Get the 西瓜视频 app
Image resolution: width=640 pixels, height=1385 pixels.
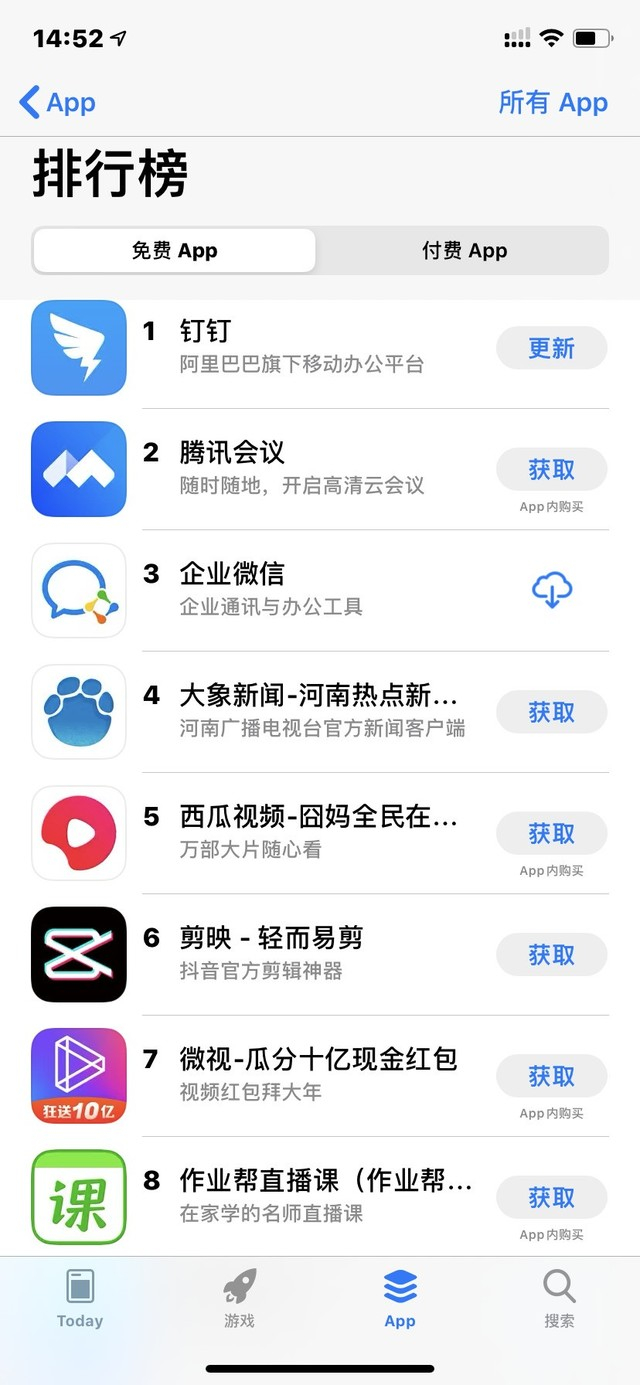click(552, 833)
